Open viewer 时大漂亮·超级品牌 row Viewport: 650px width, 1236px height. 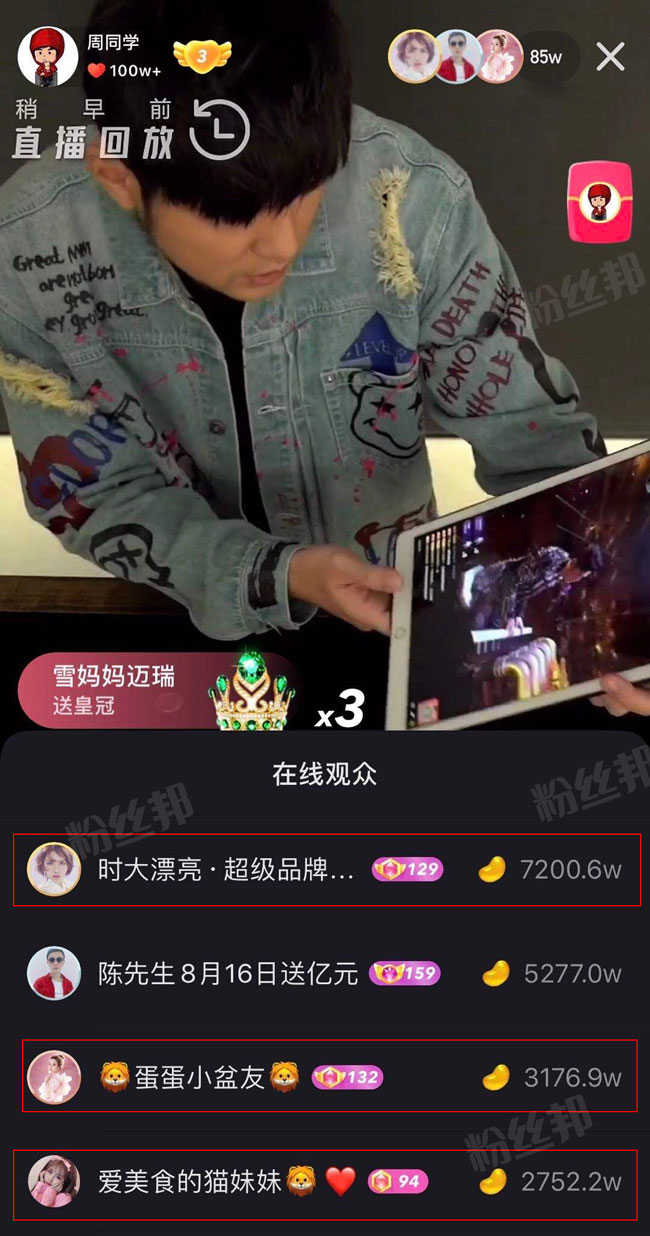tap(326, 869)
